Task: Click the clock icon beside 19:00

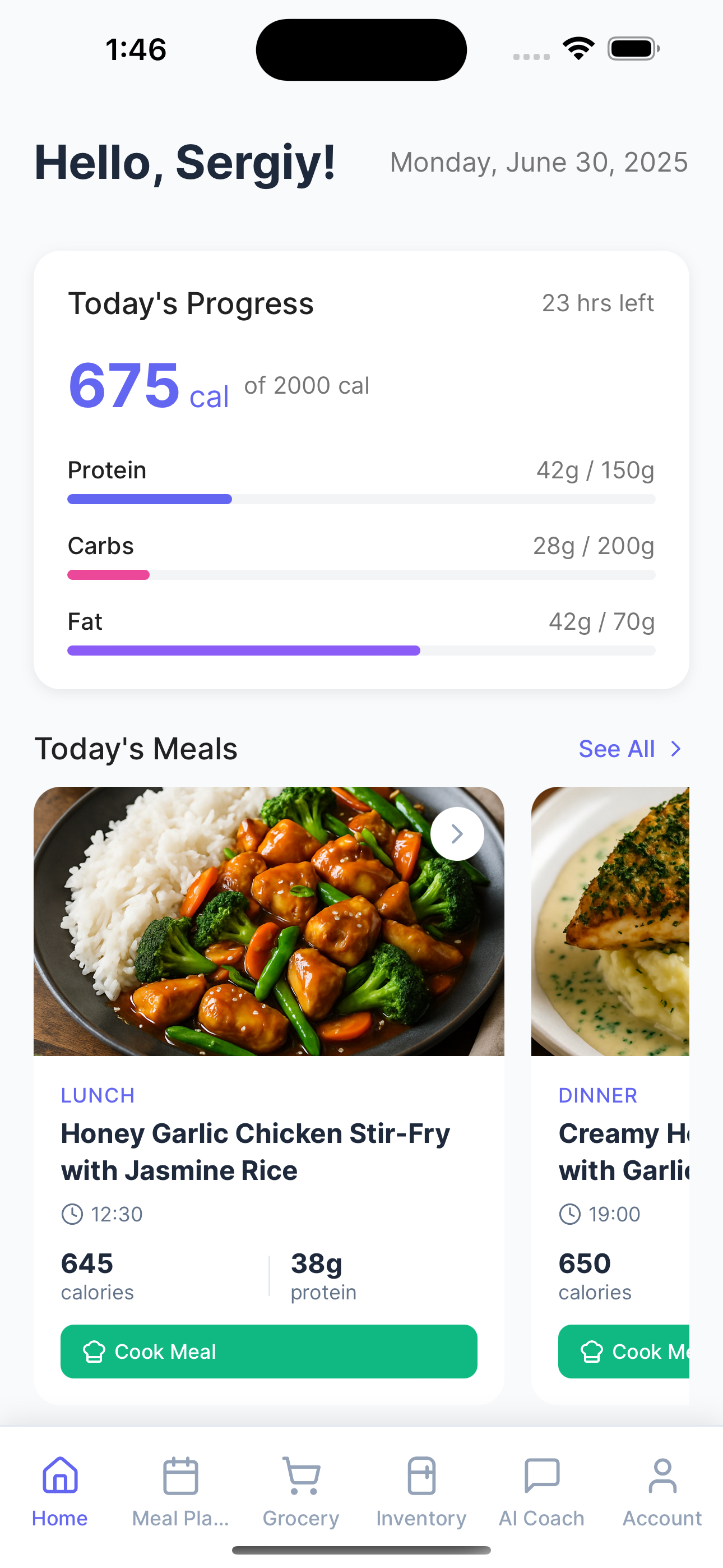Action: pyautogui.click(x=570, y=1214)
